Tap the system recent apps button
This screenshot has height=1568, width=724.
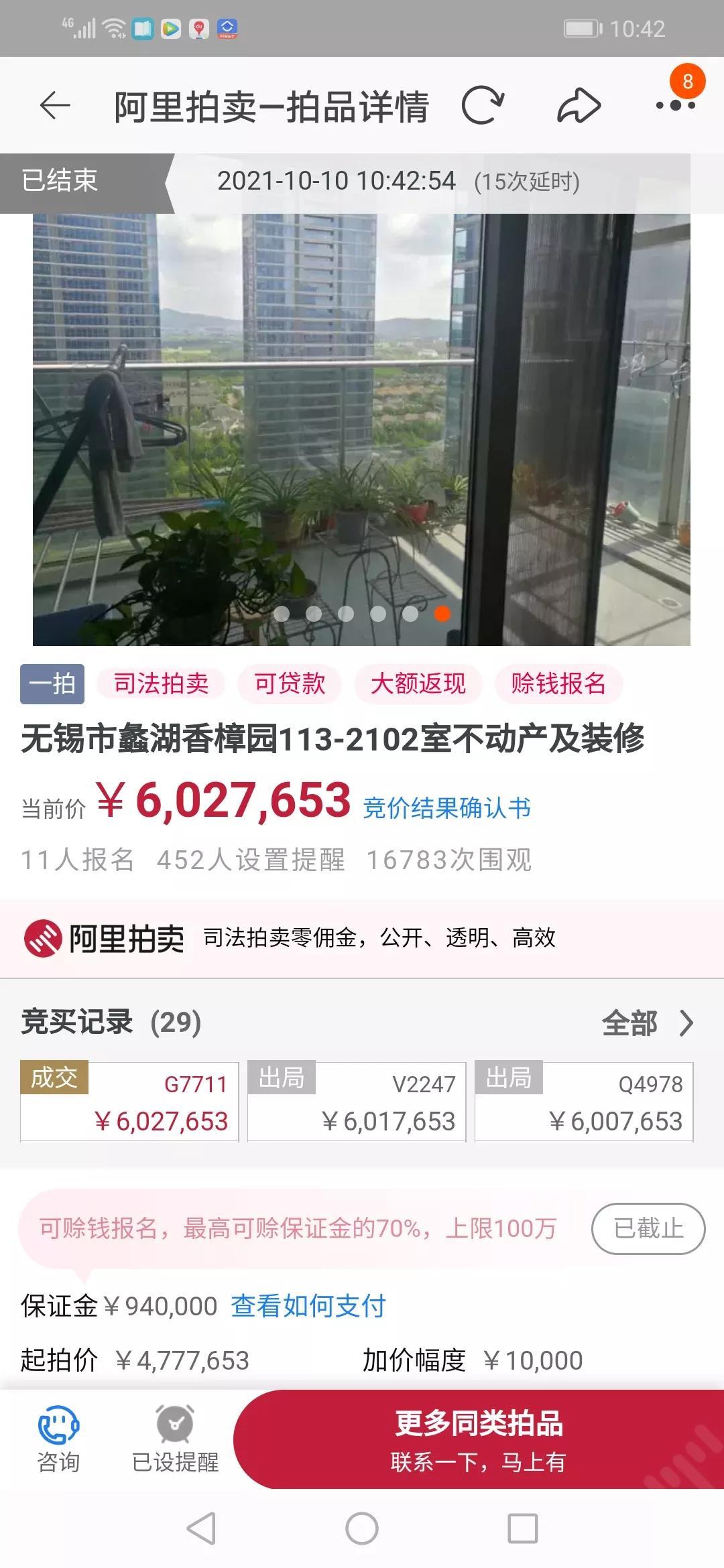(x=522, y=1529)
